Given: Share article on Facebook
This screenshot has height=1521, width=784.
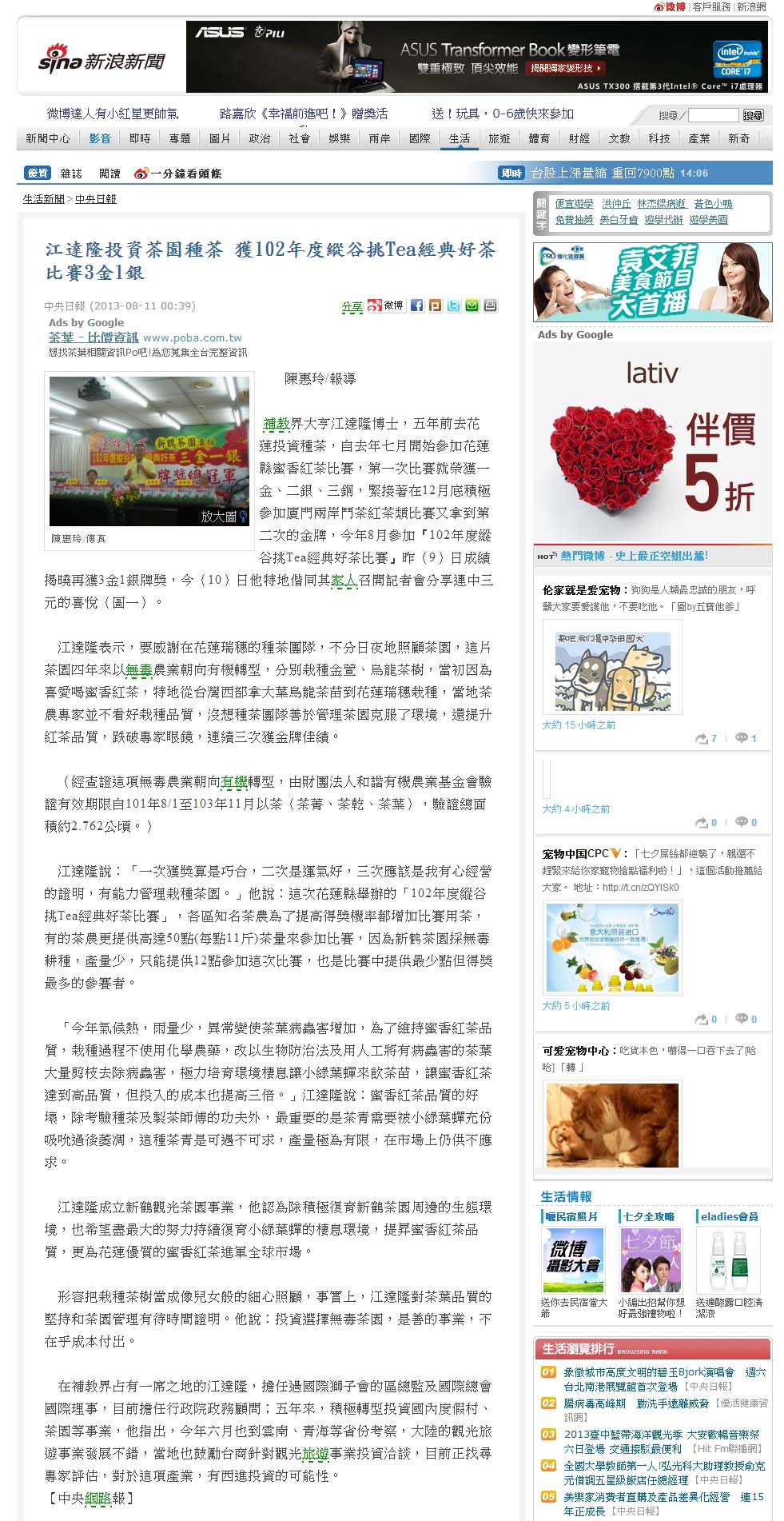Looking at the screenshot, I should coord(416,305).
